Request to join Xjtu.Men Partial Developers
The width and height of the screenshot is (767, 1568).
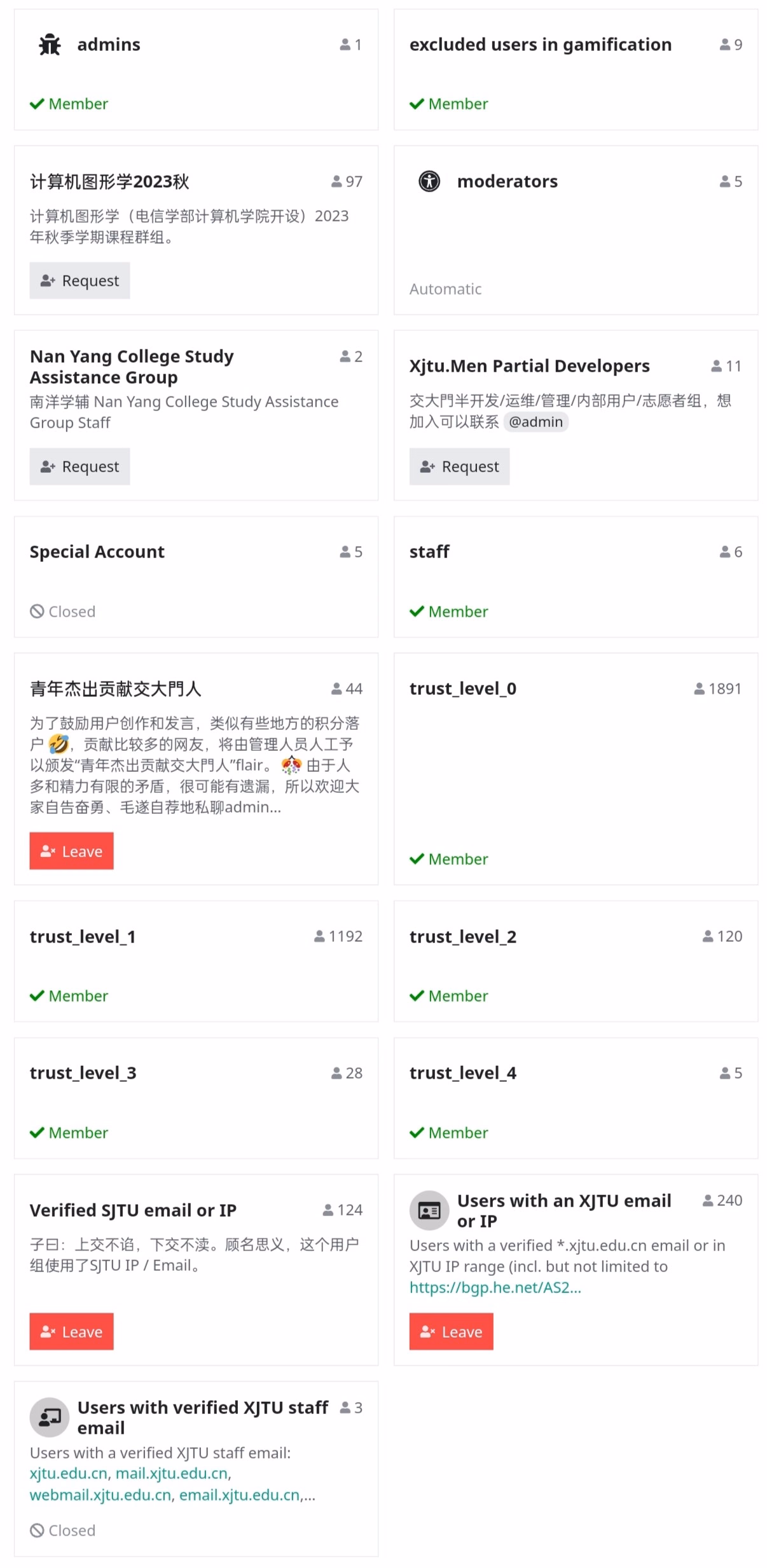[x=459, y=466]
